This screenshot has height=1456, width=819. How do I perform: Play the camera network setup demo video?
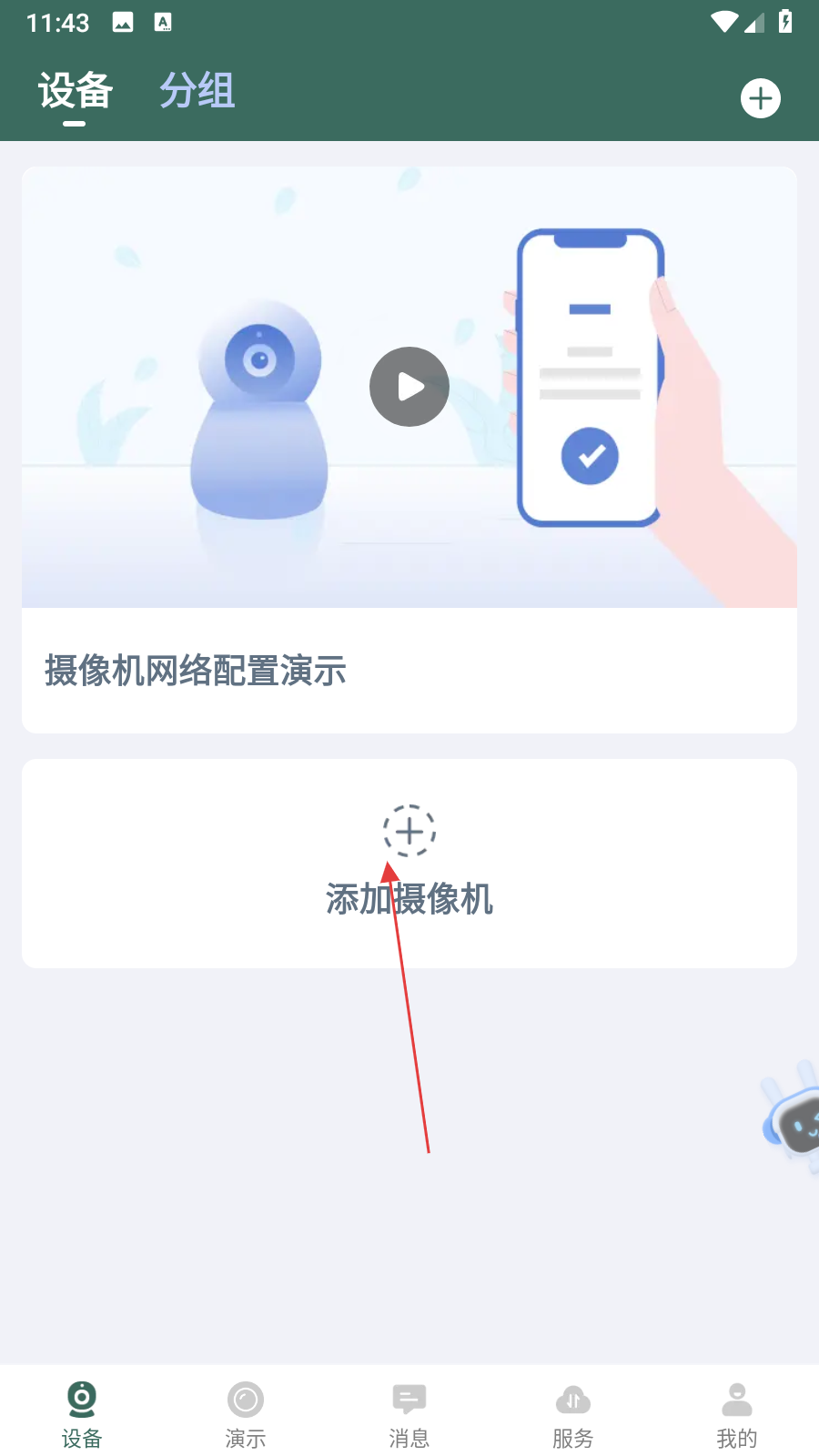(x=409, y=387)
